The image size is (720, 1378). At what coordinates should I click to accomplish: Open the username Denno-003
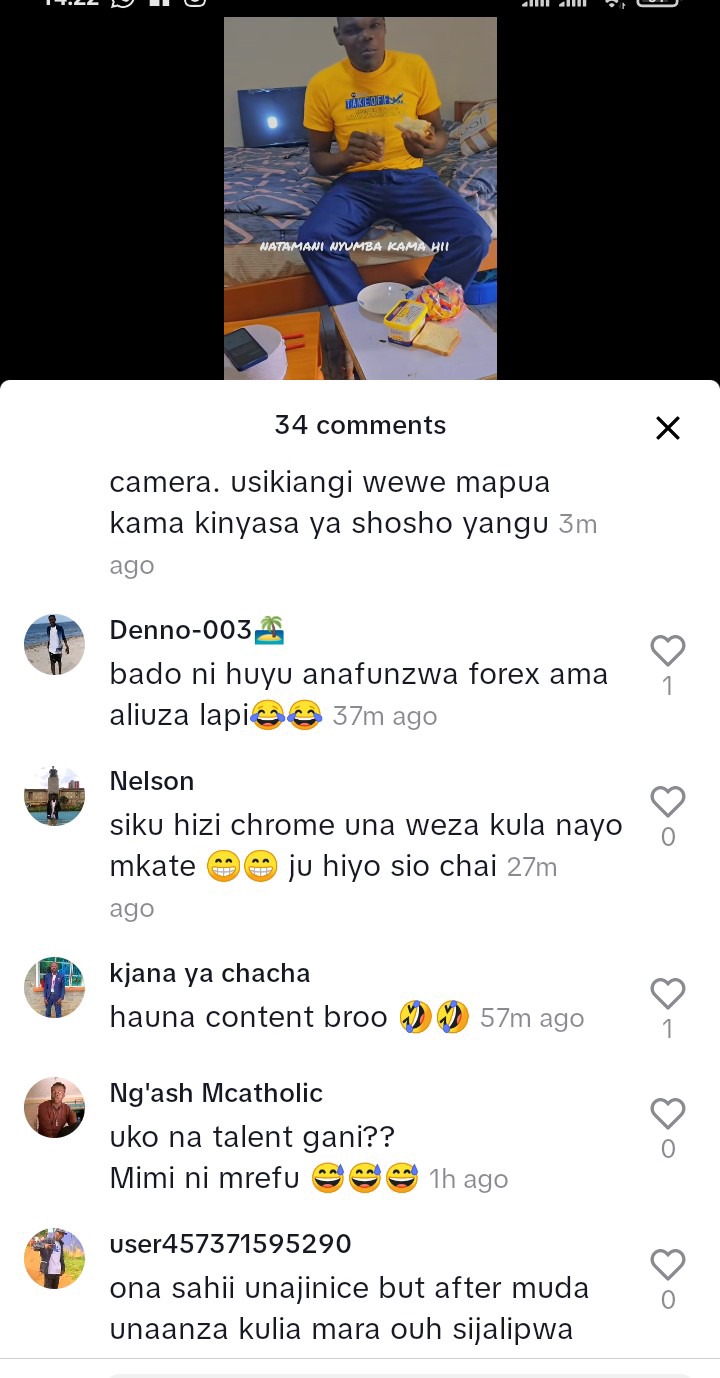coord(181,630)
